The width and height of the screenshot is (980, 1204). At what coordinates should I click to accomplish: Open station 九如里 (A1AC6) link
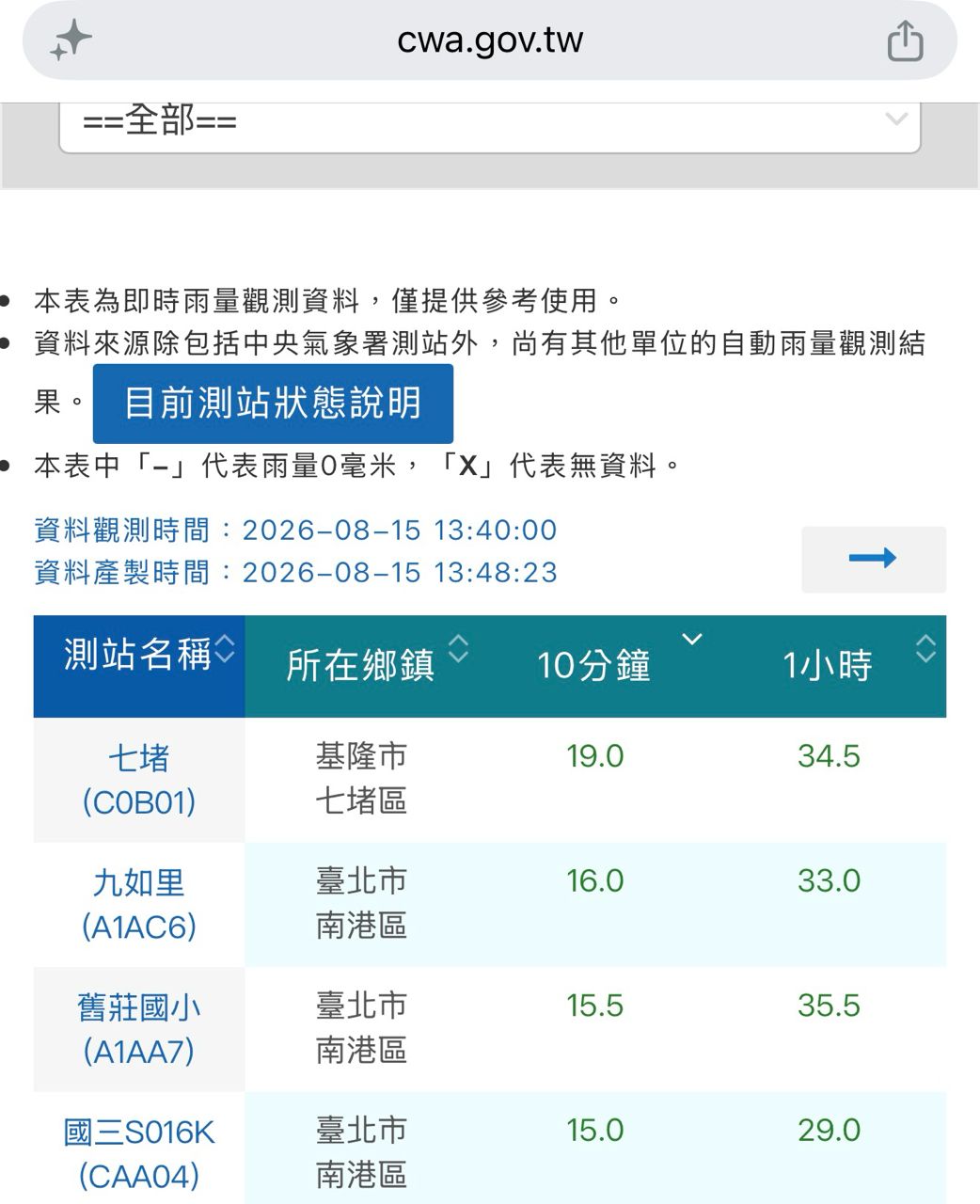pyautogui.click(x=139, y=905)
